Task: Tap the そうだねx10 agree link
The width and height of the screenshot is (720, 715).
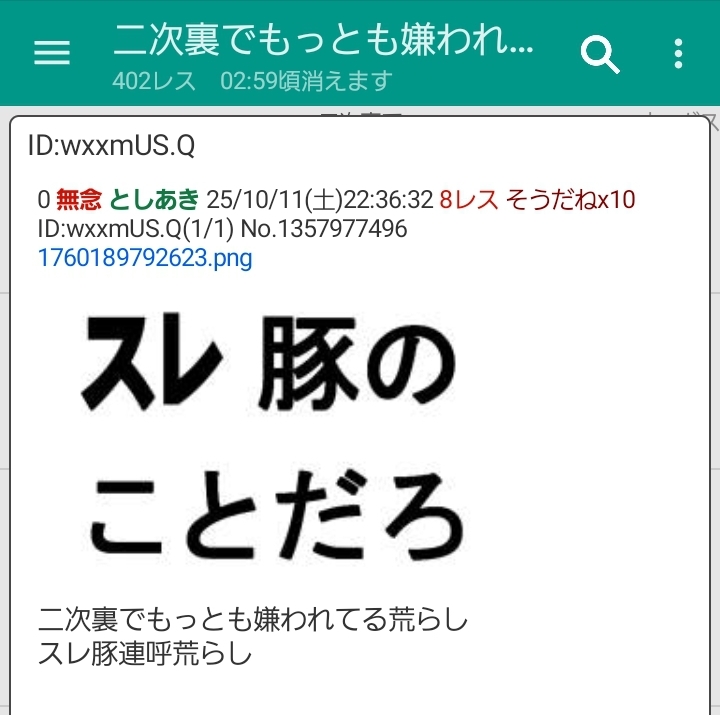Action: click(571, 199)
